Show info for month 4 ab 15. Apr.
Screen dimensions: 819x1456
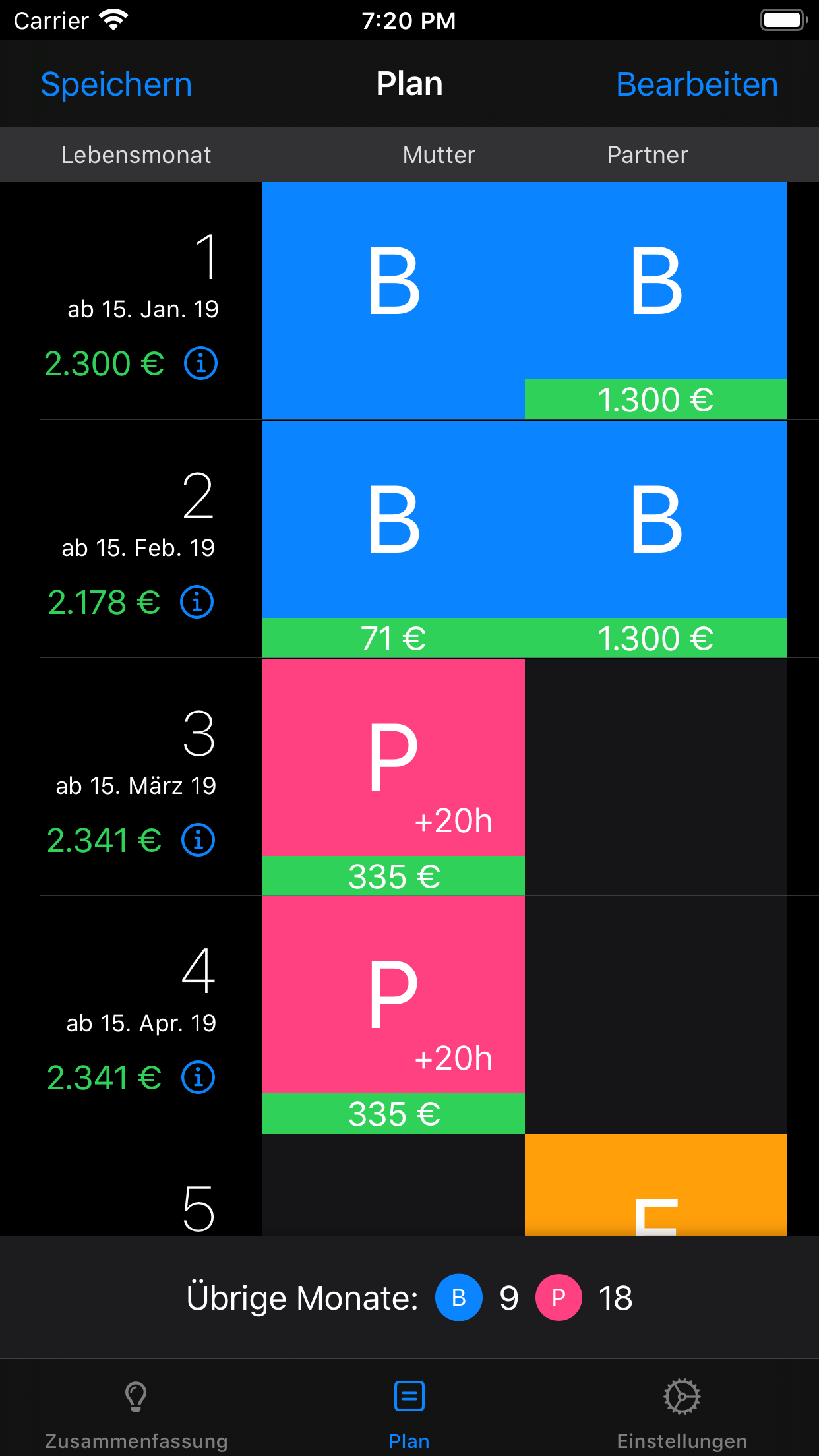coord(198,1077)
